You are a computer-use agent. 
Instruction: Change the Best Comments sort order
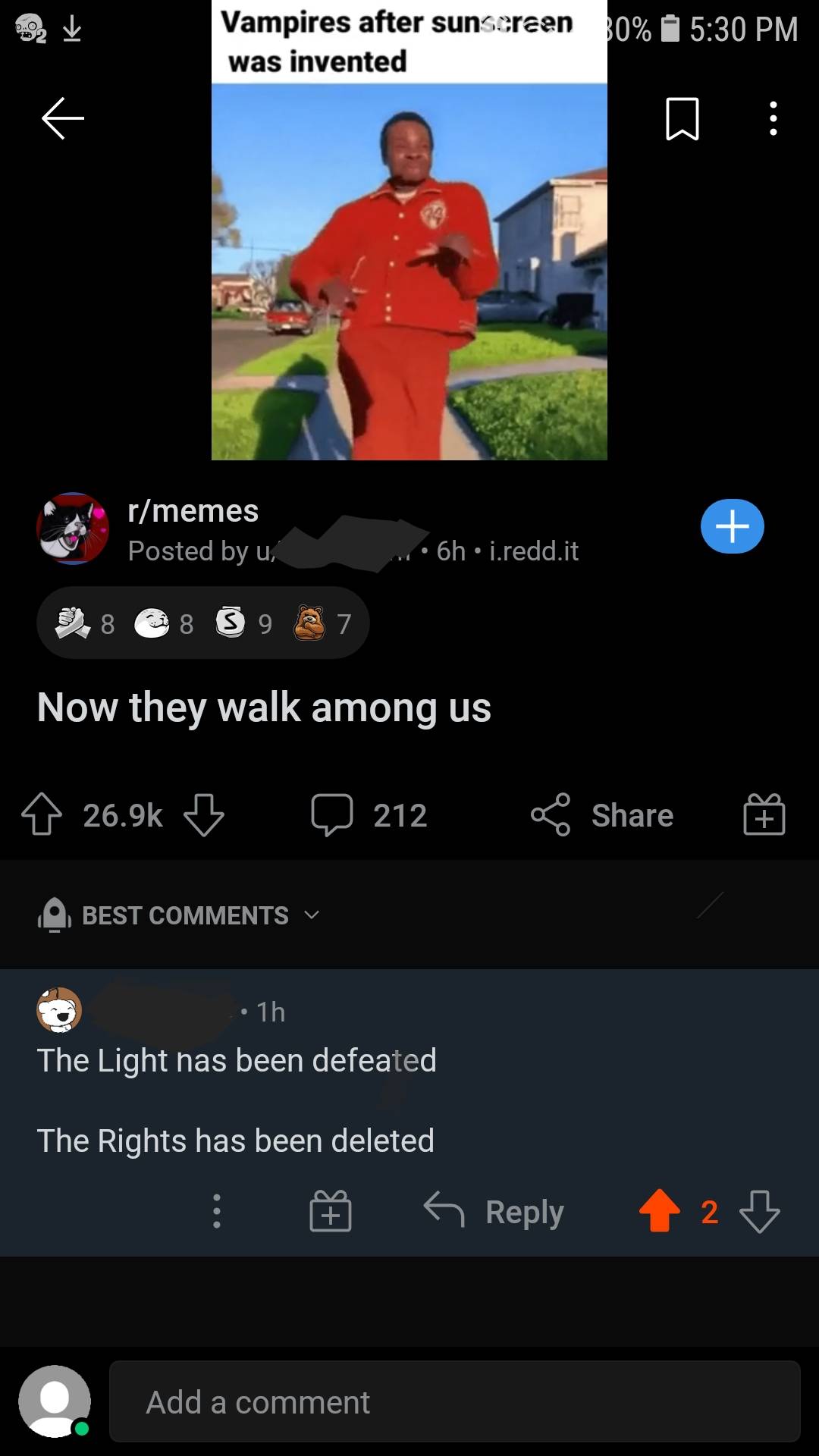(x=185, y=915)
